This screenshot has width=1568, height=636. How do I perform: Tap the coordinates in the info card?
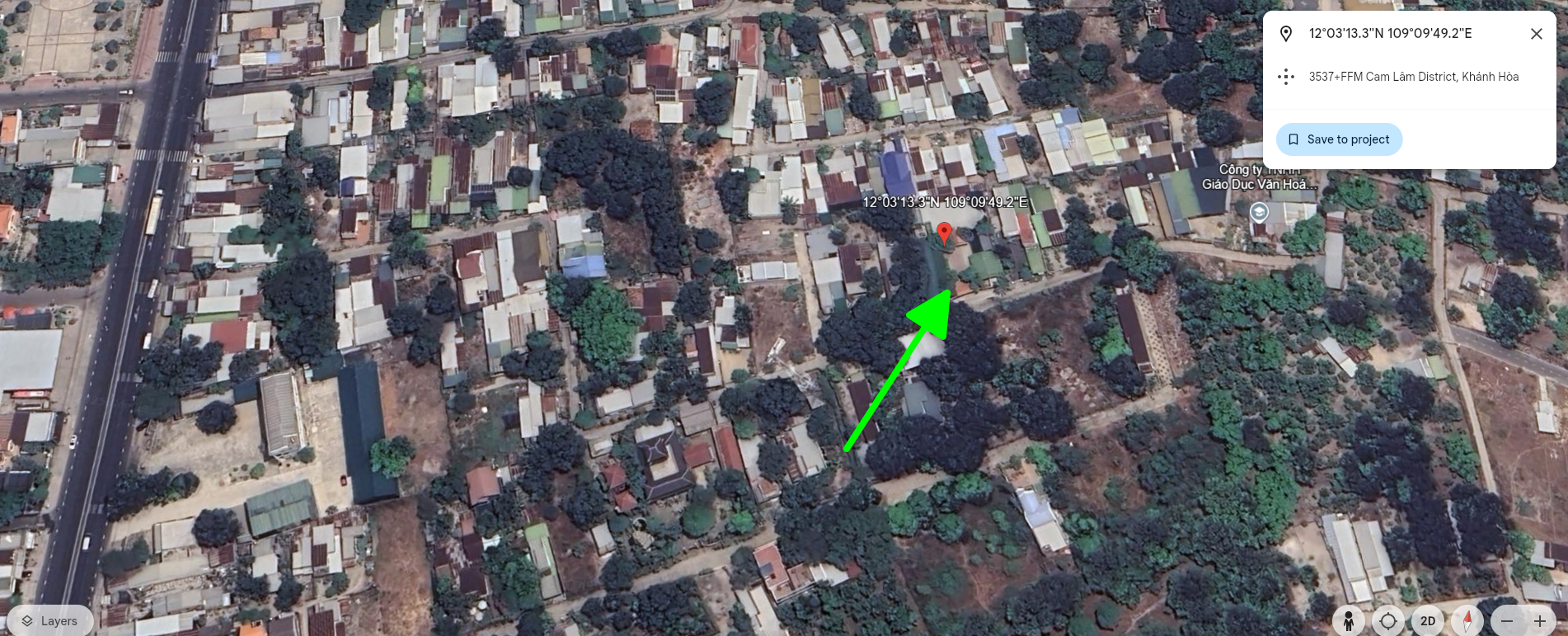click(1390, 34)
